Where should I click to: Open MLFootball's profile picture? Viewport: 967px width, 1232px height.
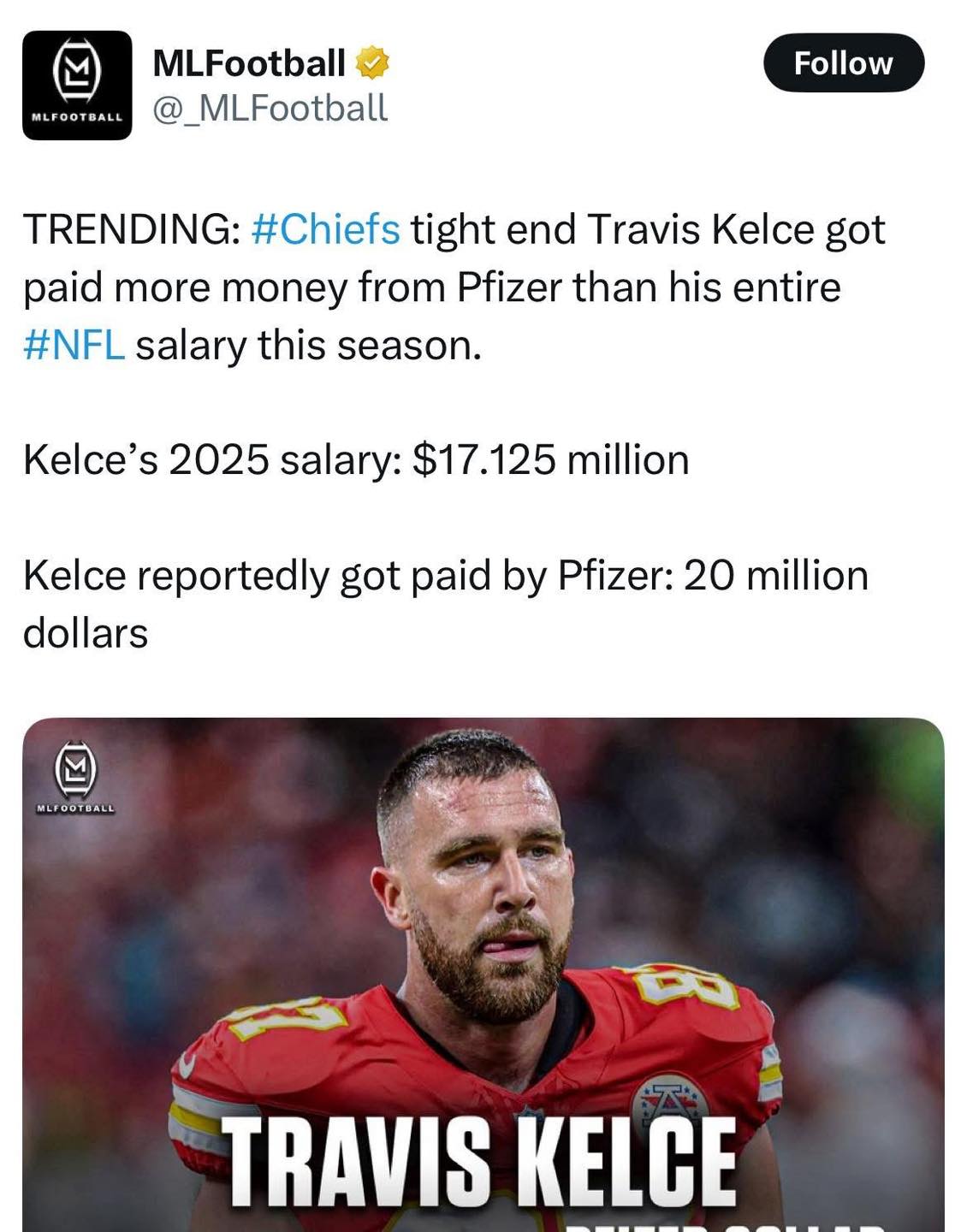click(77, 85)
